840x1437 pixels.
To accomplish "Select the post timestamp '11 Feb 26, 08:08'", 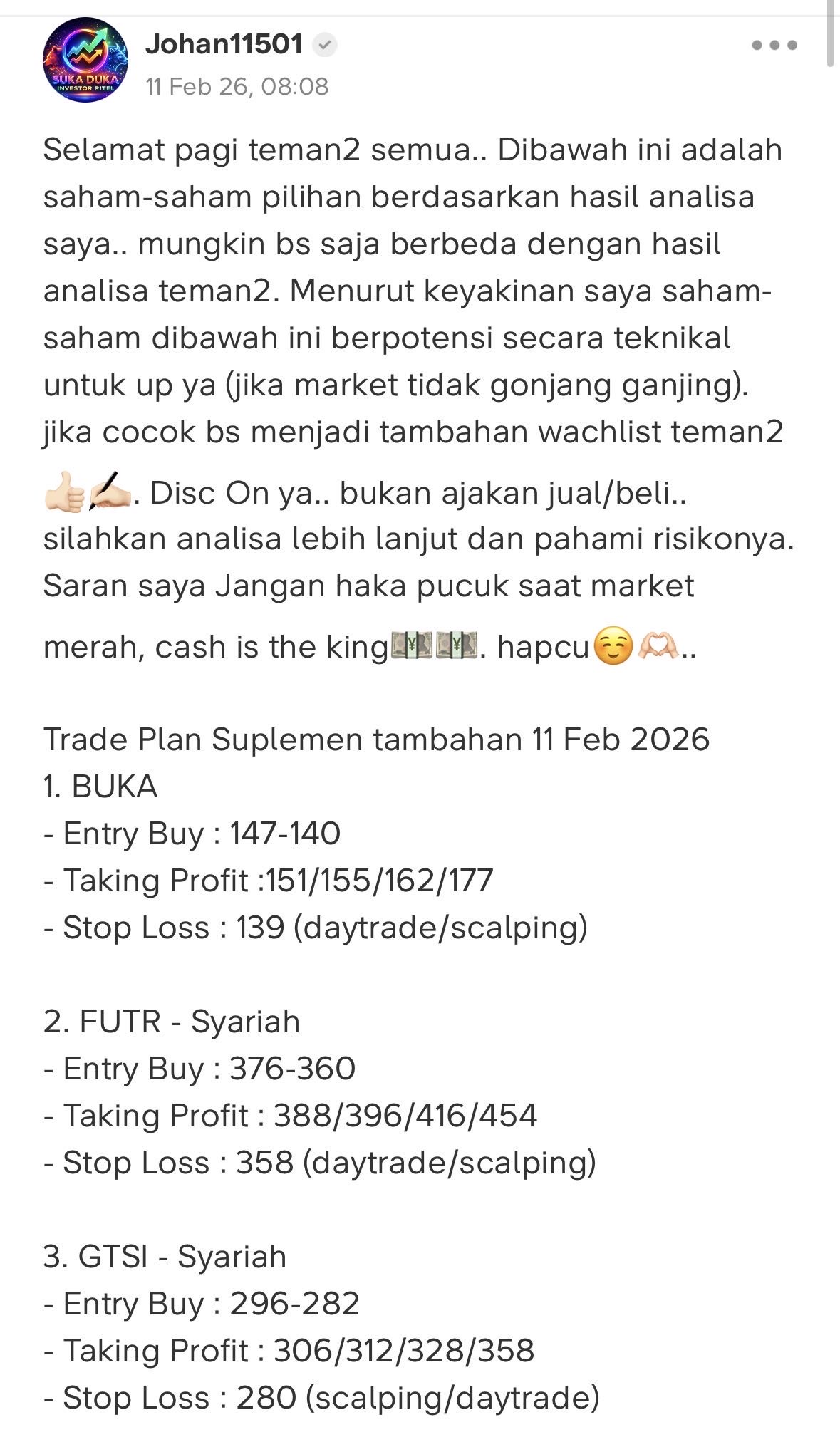I will pyautogui.click(x=235, y=87).
